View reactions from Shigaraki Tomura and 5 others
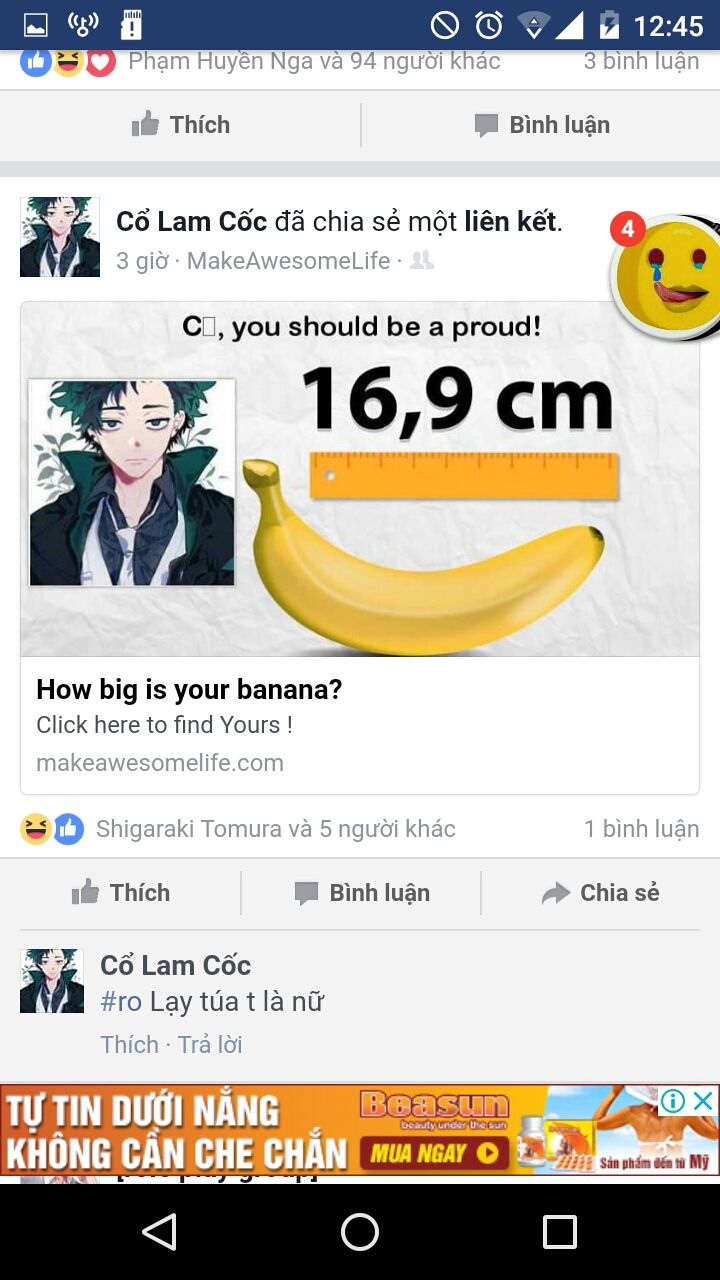 click(x=275, y=829)
